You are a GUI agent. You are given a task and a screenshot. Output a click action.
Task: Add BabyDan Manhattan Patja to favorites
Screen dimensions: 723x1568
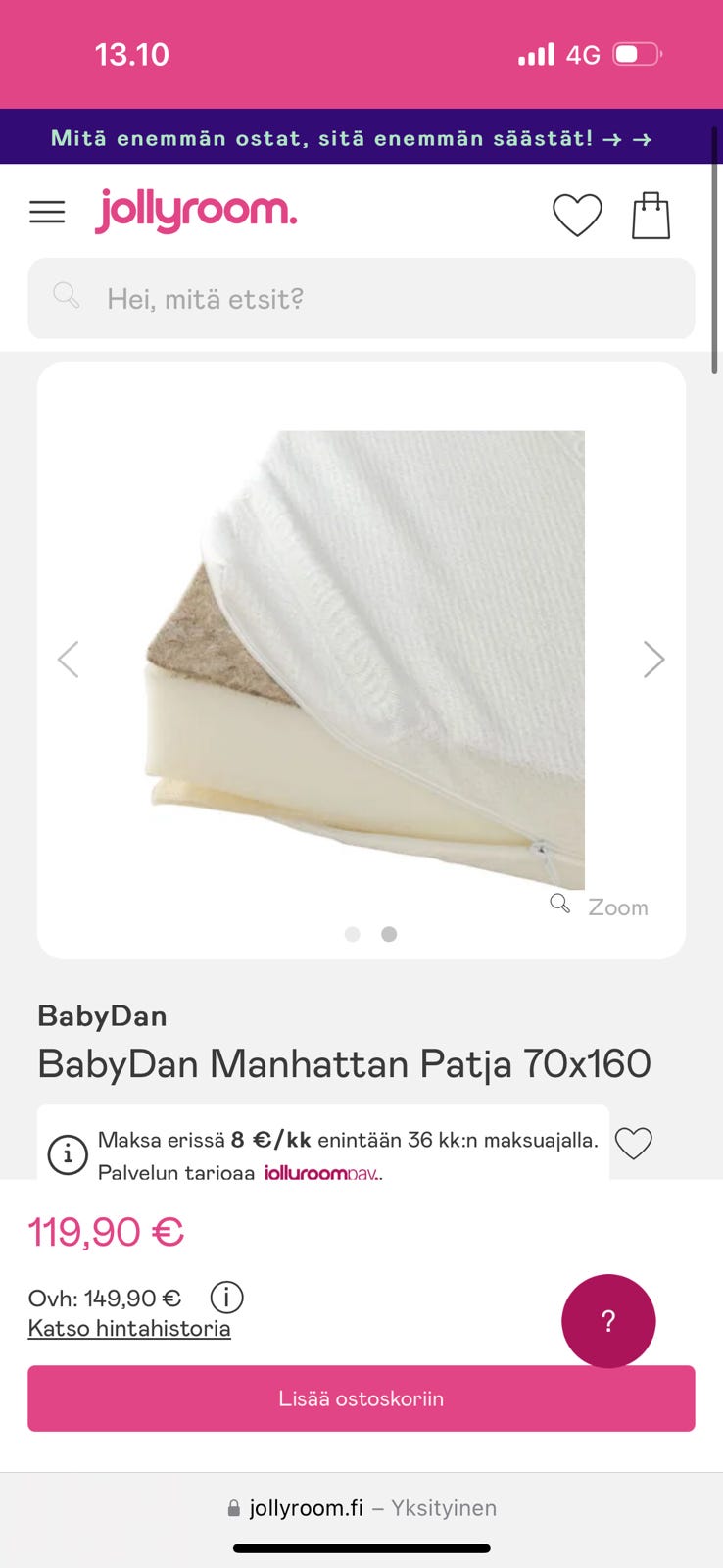click(x=633, y=1143)
